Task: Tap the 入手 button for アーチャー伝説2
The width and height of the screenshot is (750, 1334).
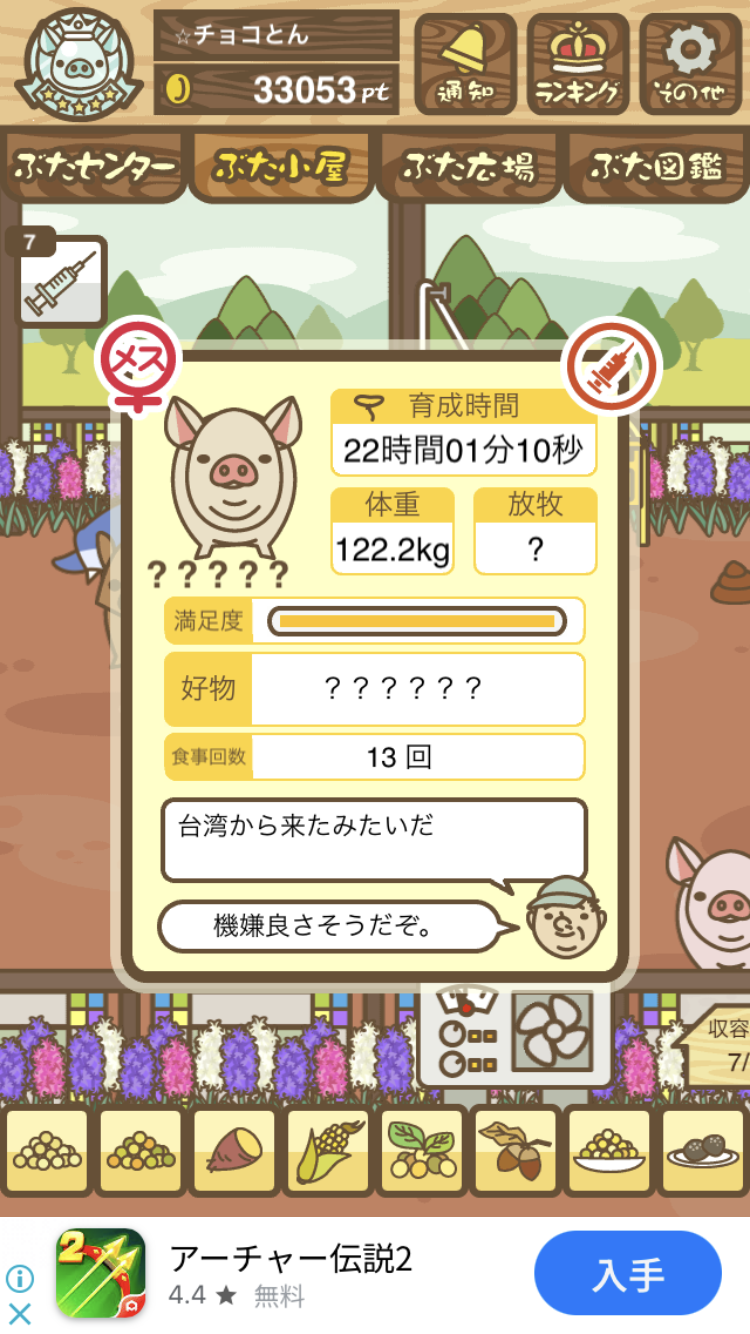Action: tap(627, 1273)
